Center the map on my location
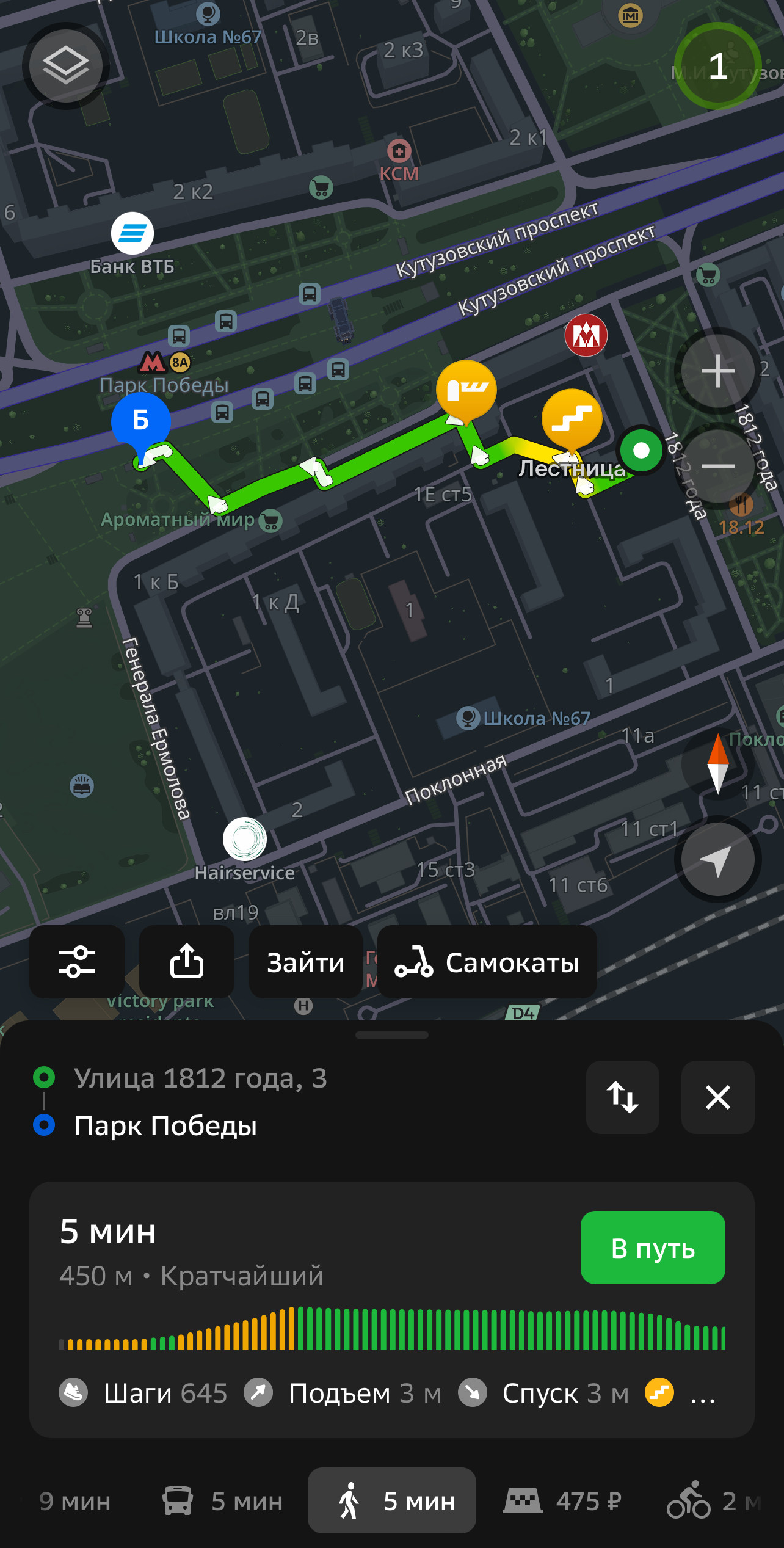 (717, 859)
